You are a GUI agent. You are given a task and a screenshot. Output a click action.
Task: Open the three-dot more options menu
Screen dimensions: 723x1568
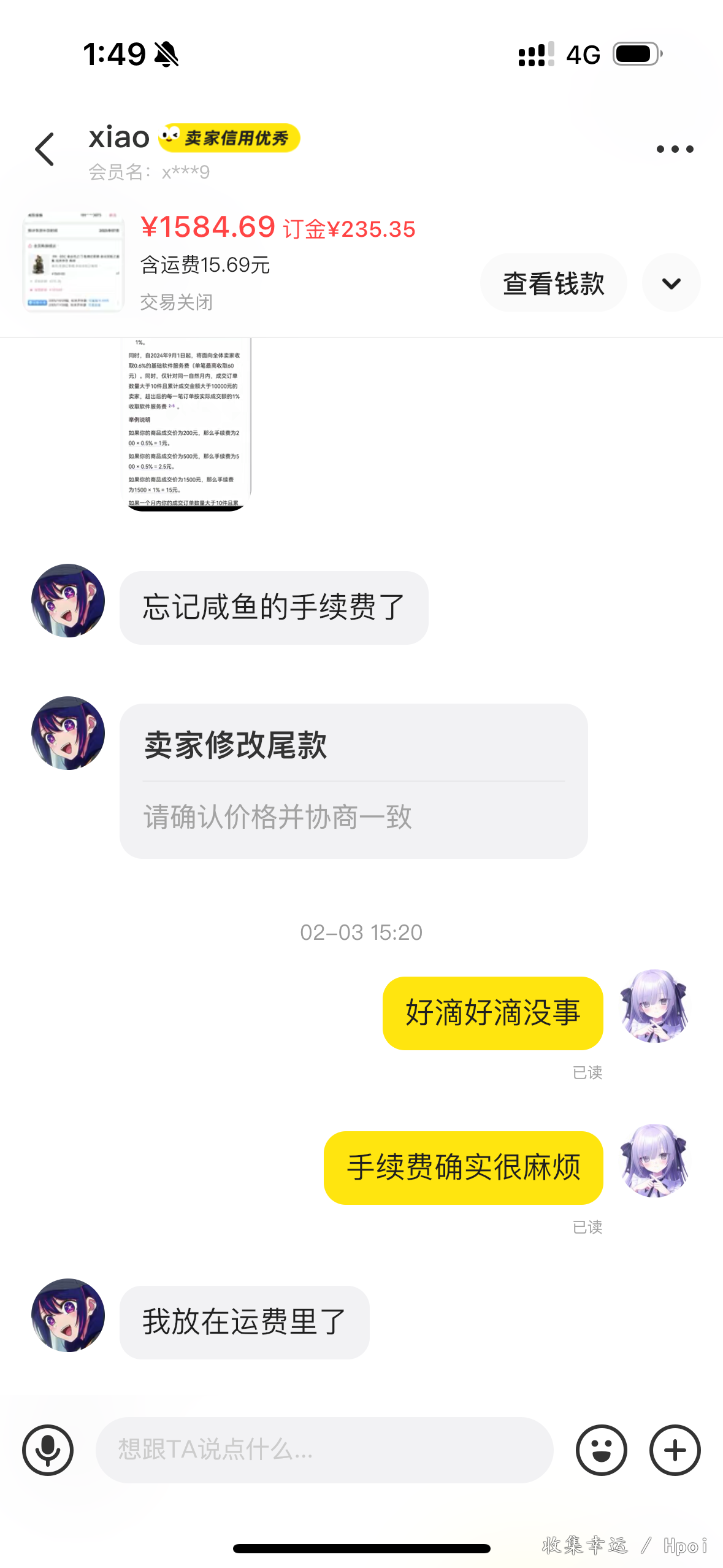click(x=675, y=149)
